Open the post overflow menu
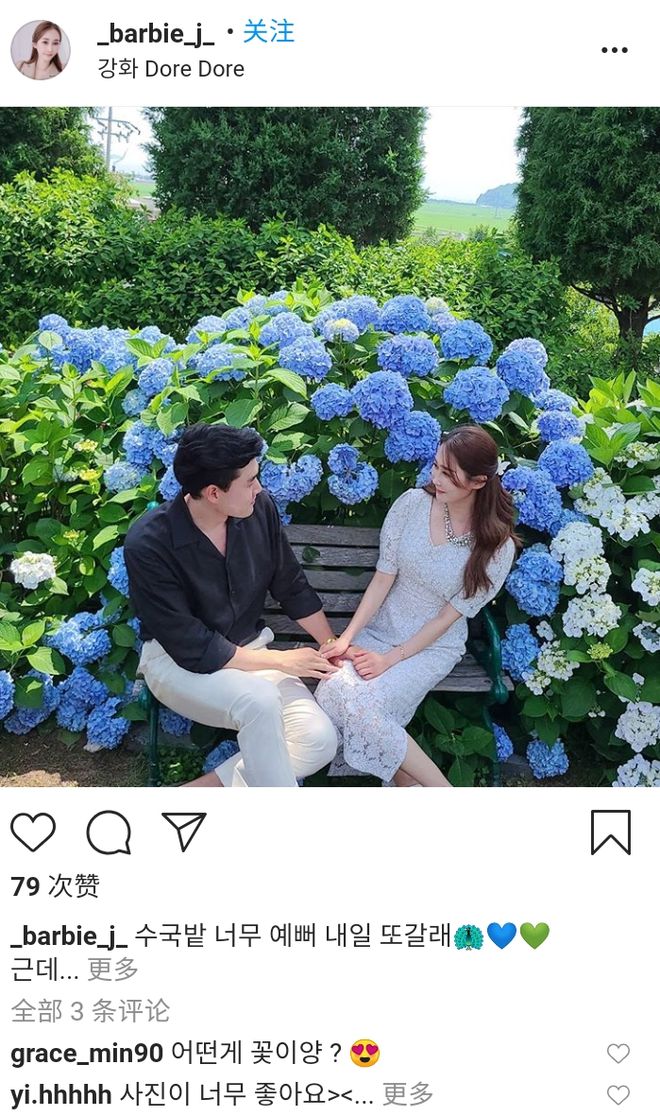660x1116 pixels. (614, 50)
